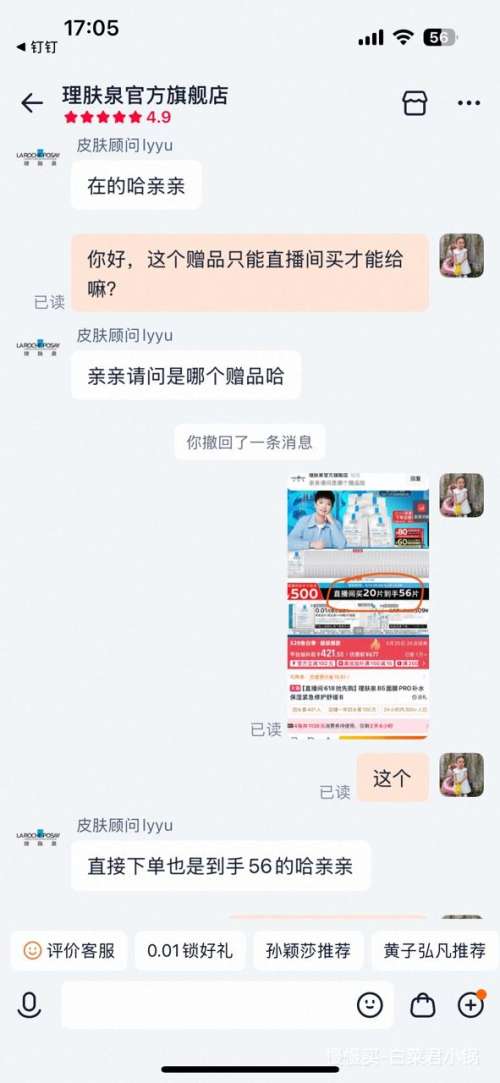Viewport: 500px width, 1083px height.
Task: Tap the 评价客服 chip
Action: click(x=68, y=950)
